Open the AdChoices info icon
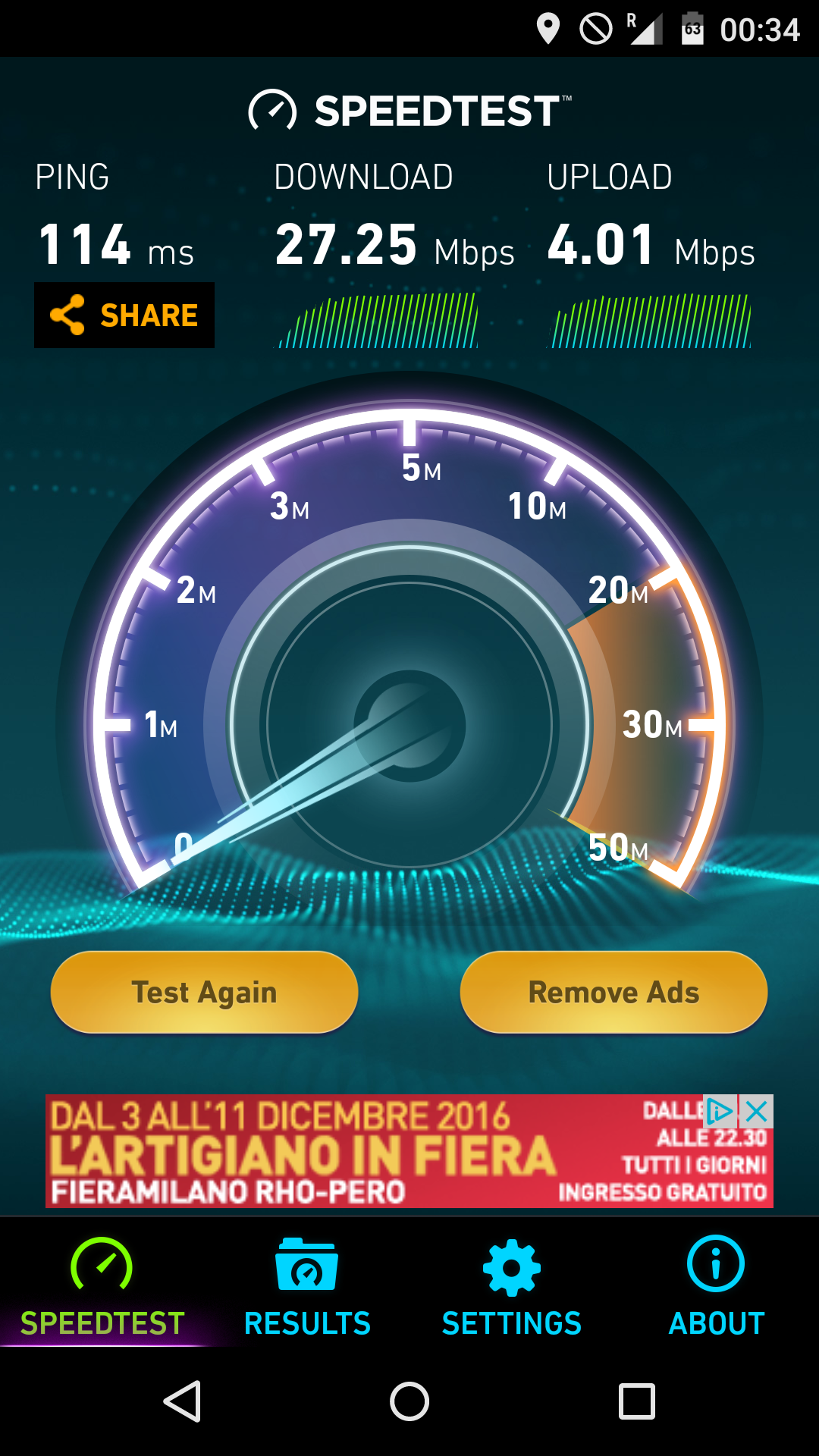The image size is (819, 1456). click(x=720, y=1112)
